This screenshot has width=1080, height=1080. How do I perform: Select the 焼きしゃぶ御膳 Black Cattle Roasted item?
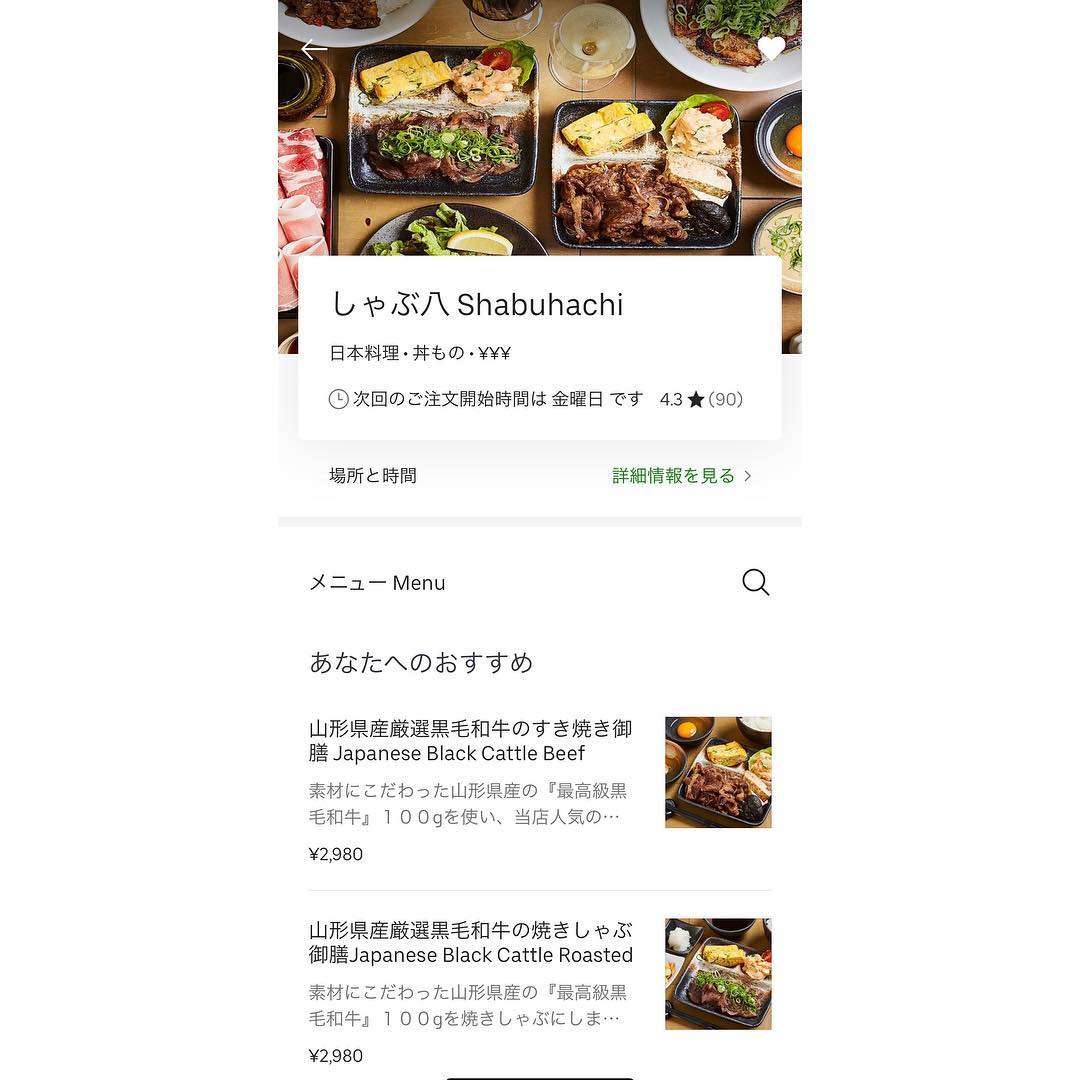coord(471,943)
